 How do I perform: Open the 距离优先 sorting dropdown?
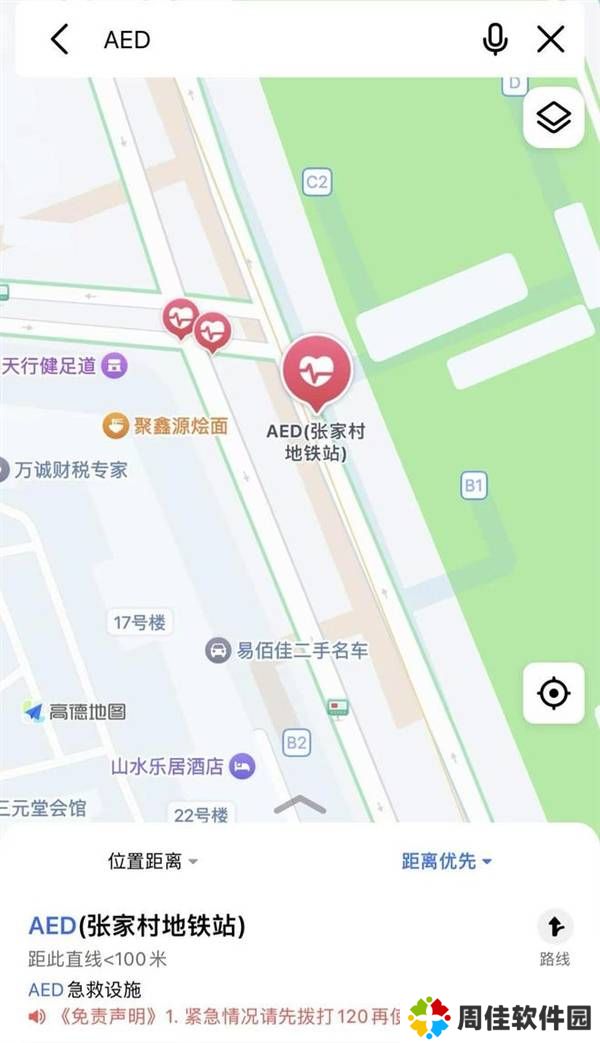click(x=446, y=861)
